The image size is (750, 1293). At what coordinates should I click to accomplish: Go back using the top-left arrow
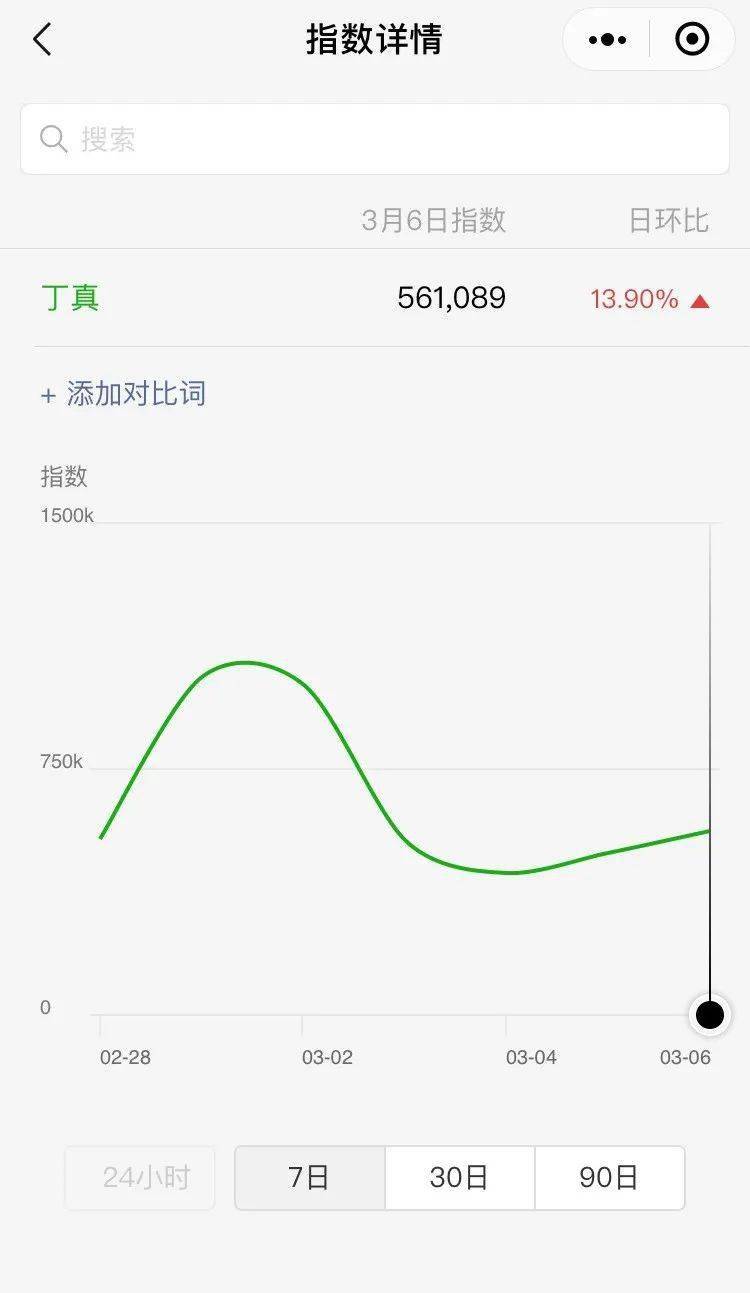click(42, 40)
